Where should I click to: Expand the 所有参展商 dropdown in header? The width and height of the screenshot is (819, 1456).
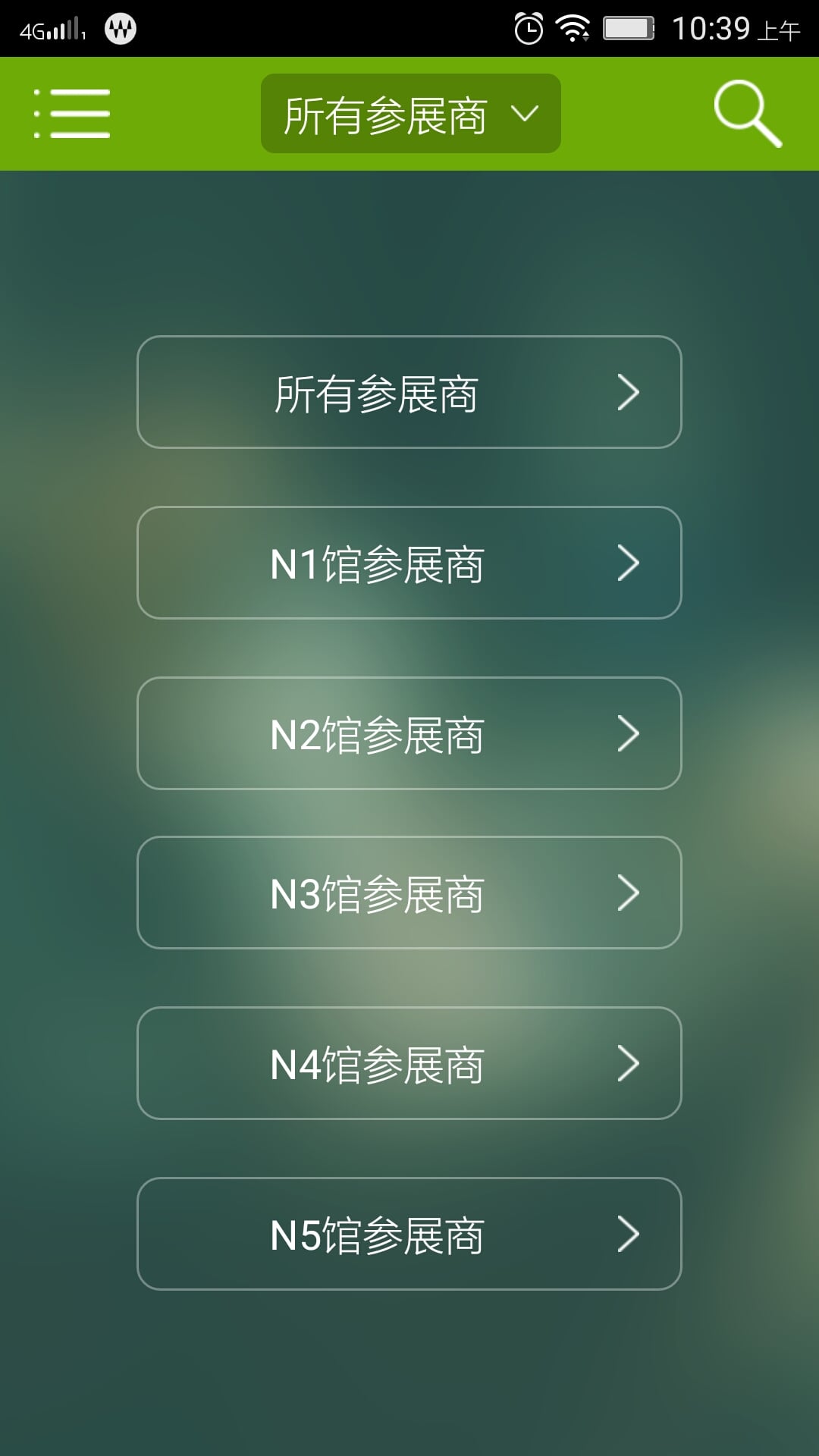(x=410, y=114)
